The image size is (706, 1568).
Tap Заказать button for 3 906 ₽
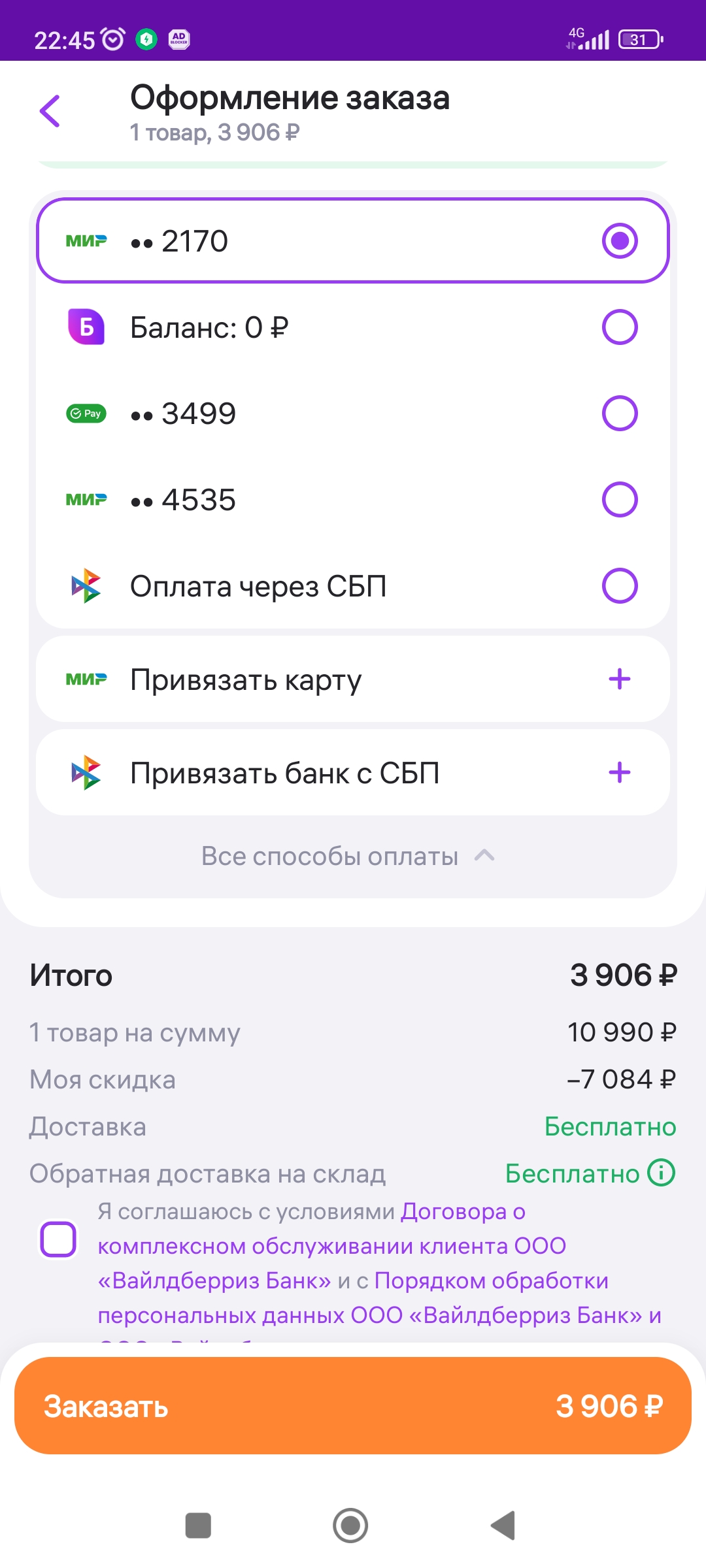353,1405
